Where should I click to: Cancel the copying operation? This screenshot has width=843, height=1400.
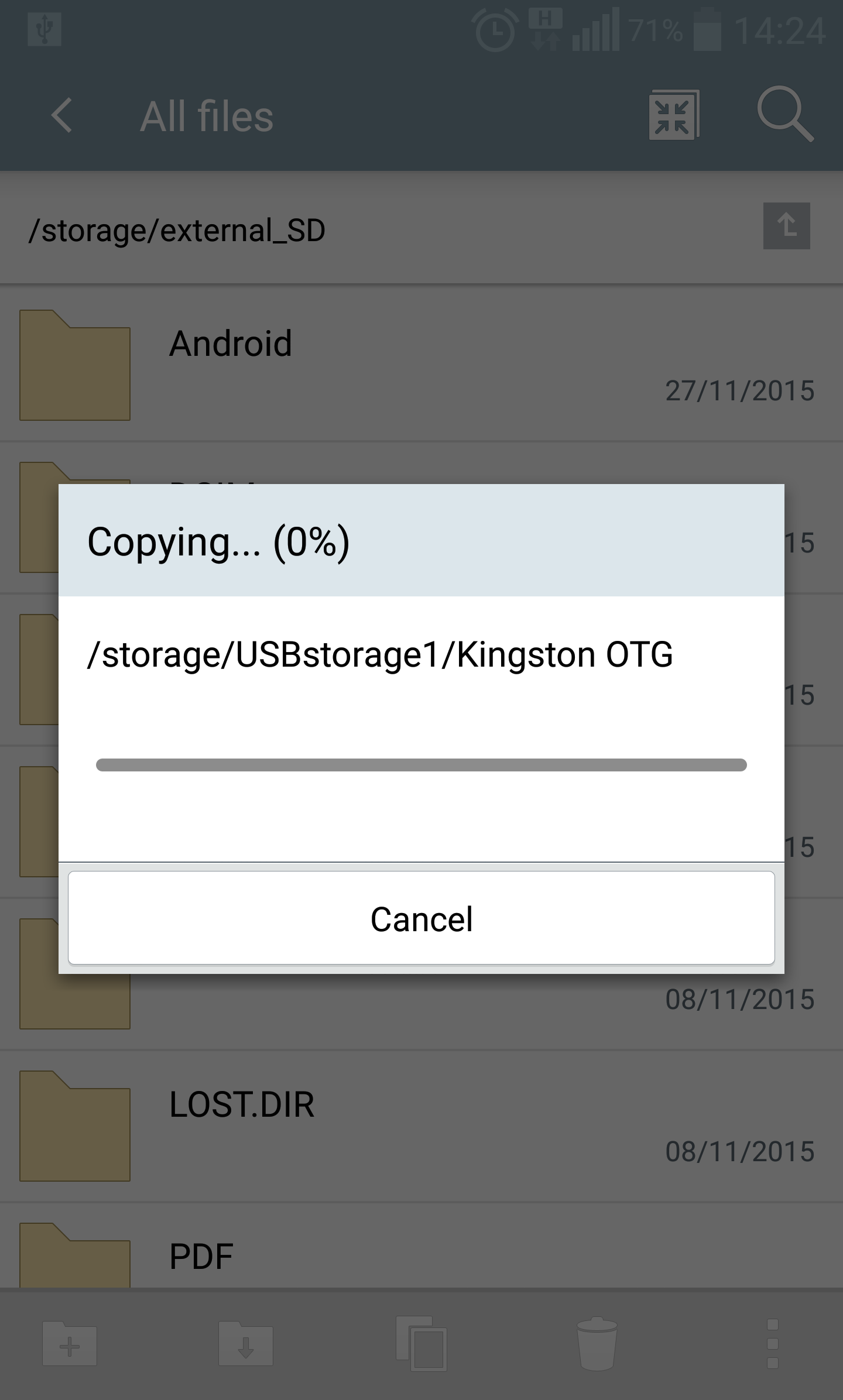pyautogui.click(x=421, y=918)
